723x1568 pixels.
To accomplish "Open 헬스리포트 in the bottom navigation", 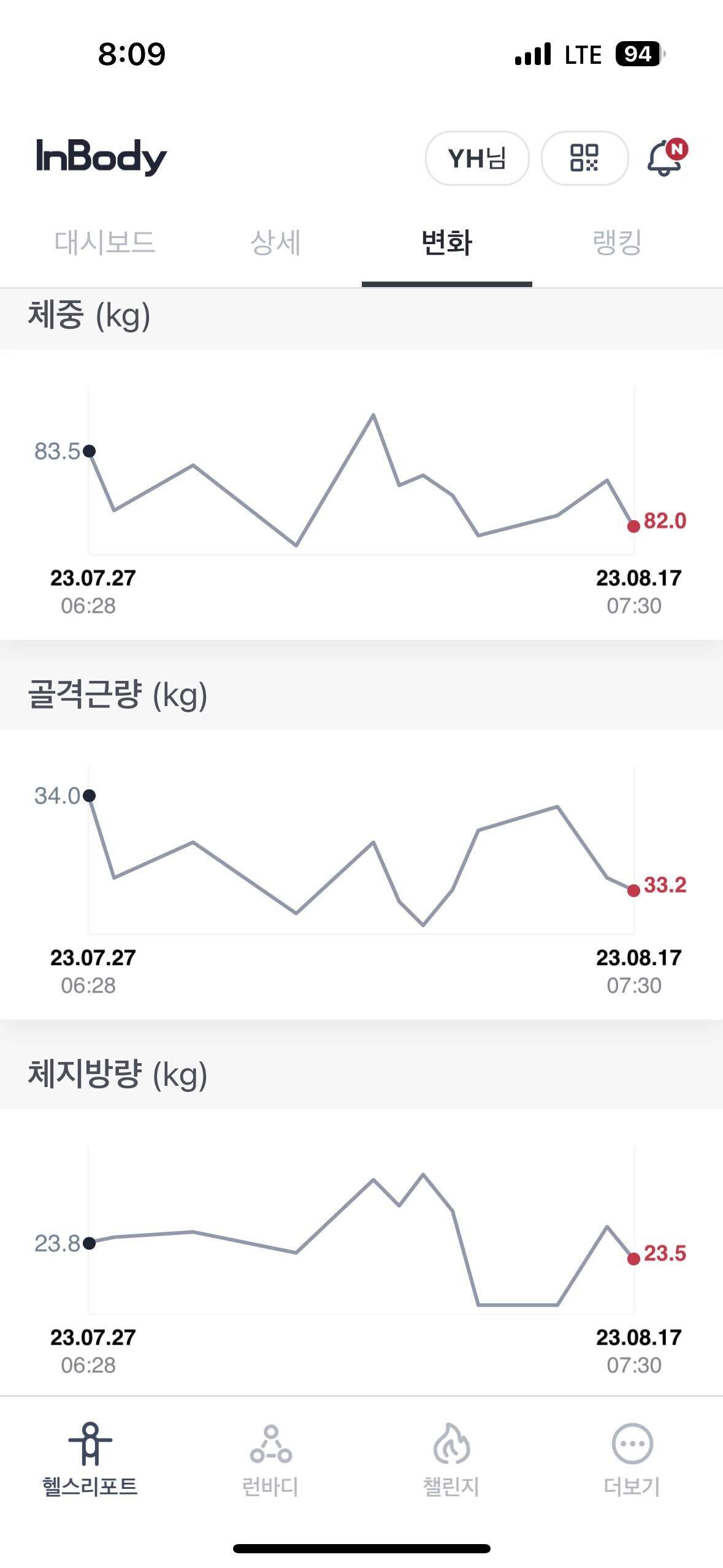I will [90, 1459].
